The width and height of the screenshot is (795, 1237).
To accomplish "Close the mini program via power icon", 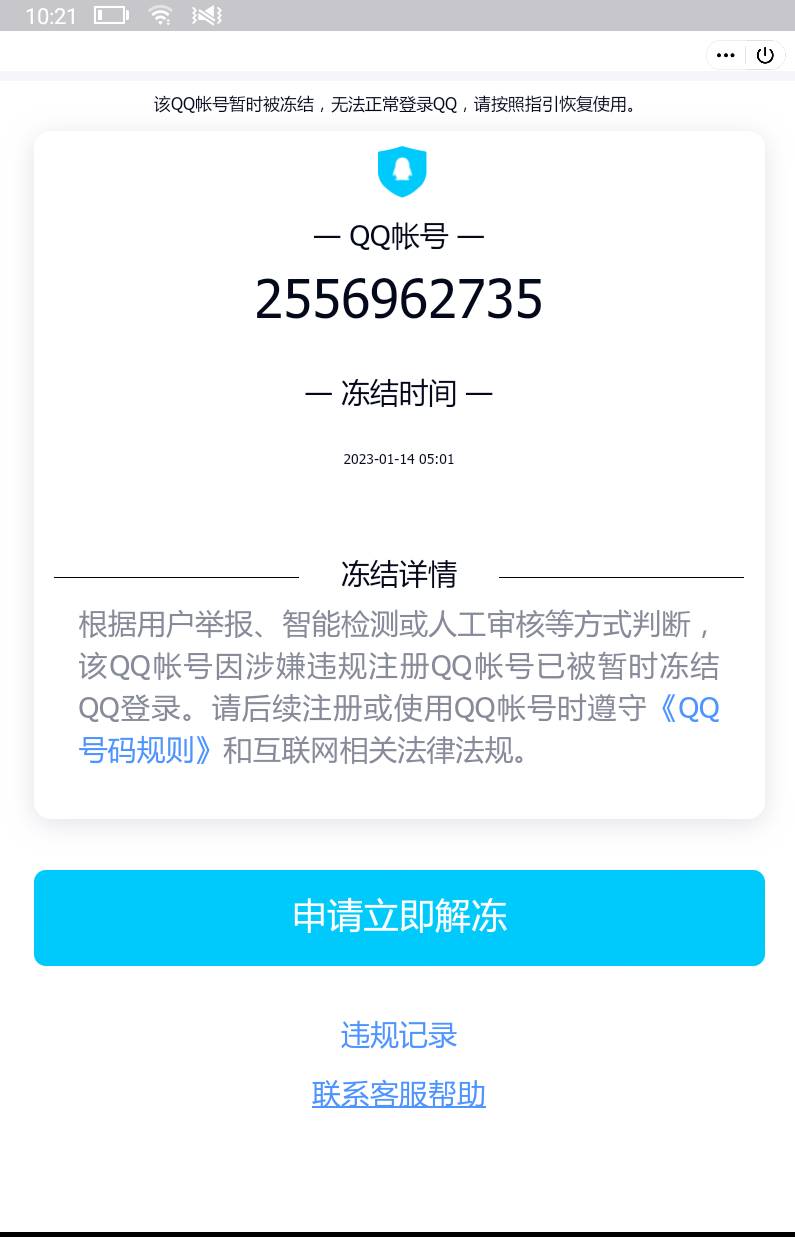I will pos(765,56).
